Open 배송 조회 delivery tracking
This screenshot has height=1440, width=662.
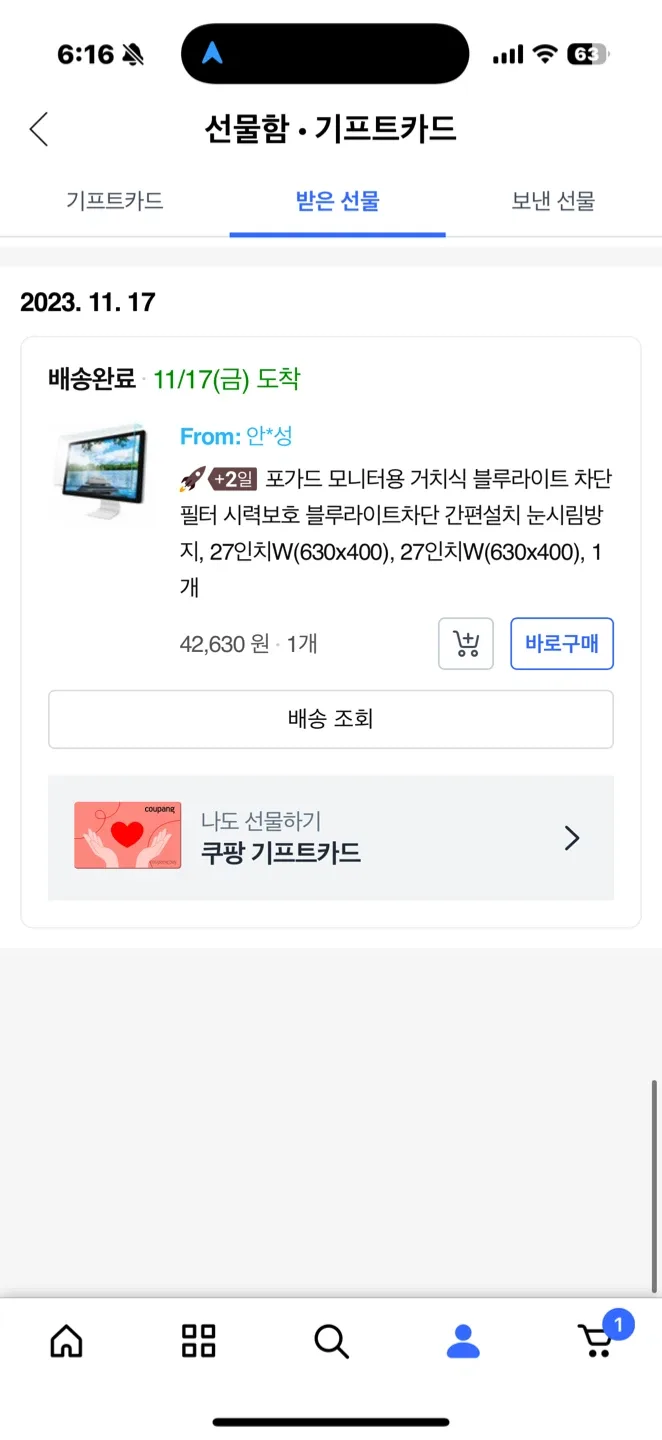(x=330, y=719)
